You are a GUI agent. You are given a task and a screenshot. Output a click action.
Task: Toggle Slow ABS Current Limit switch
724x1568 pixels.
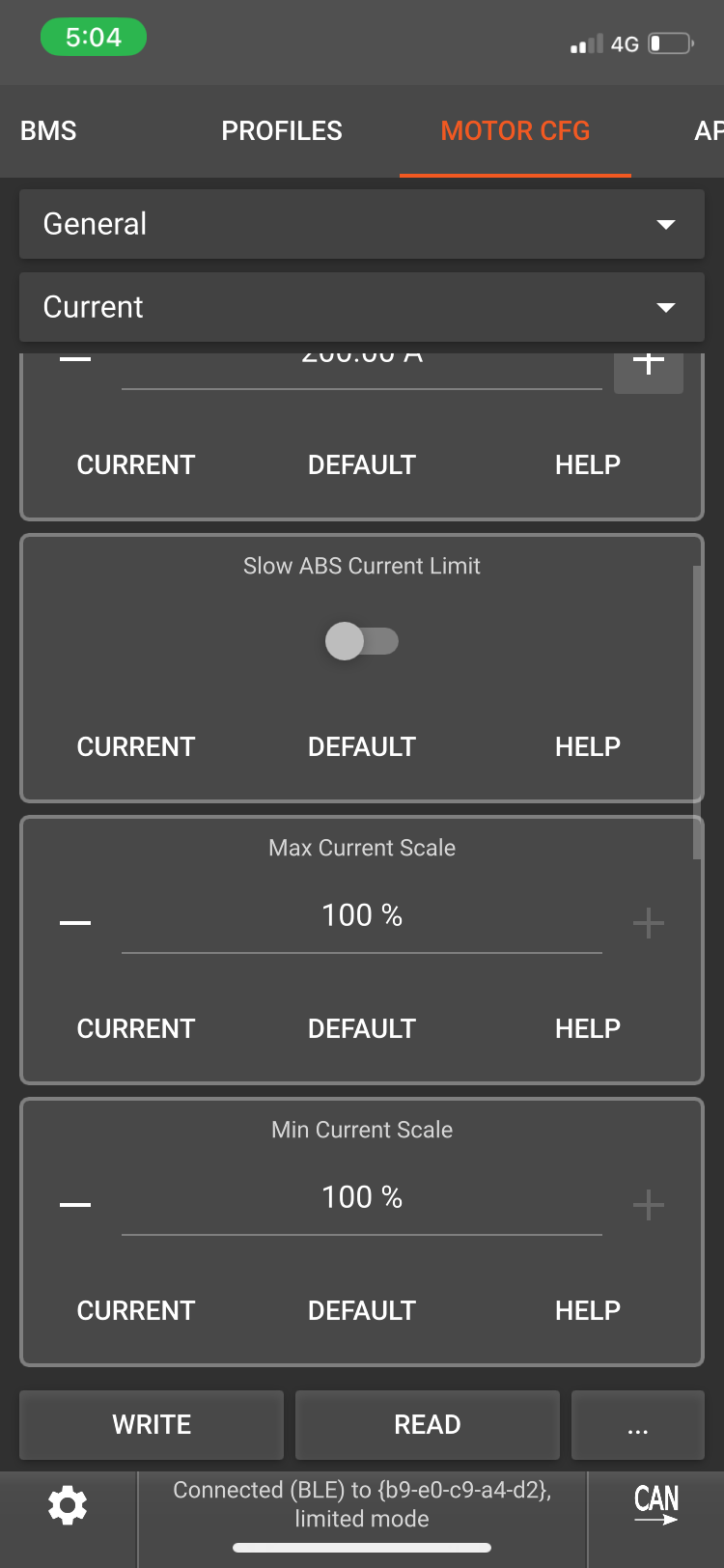tap(361, 641)
